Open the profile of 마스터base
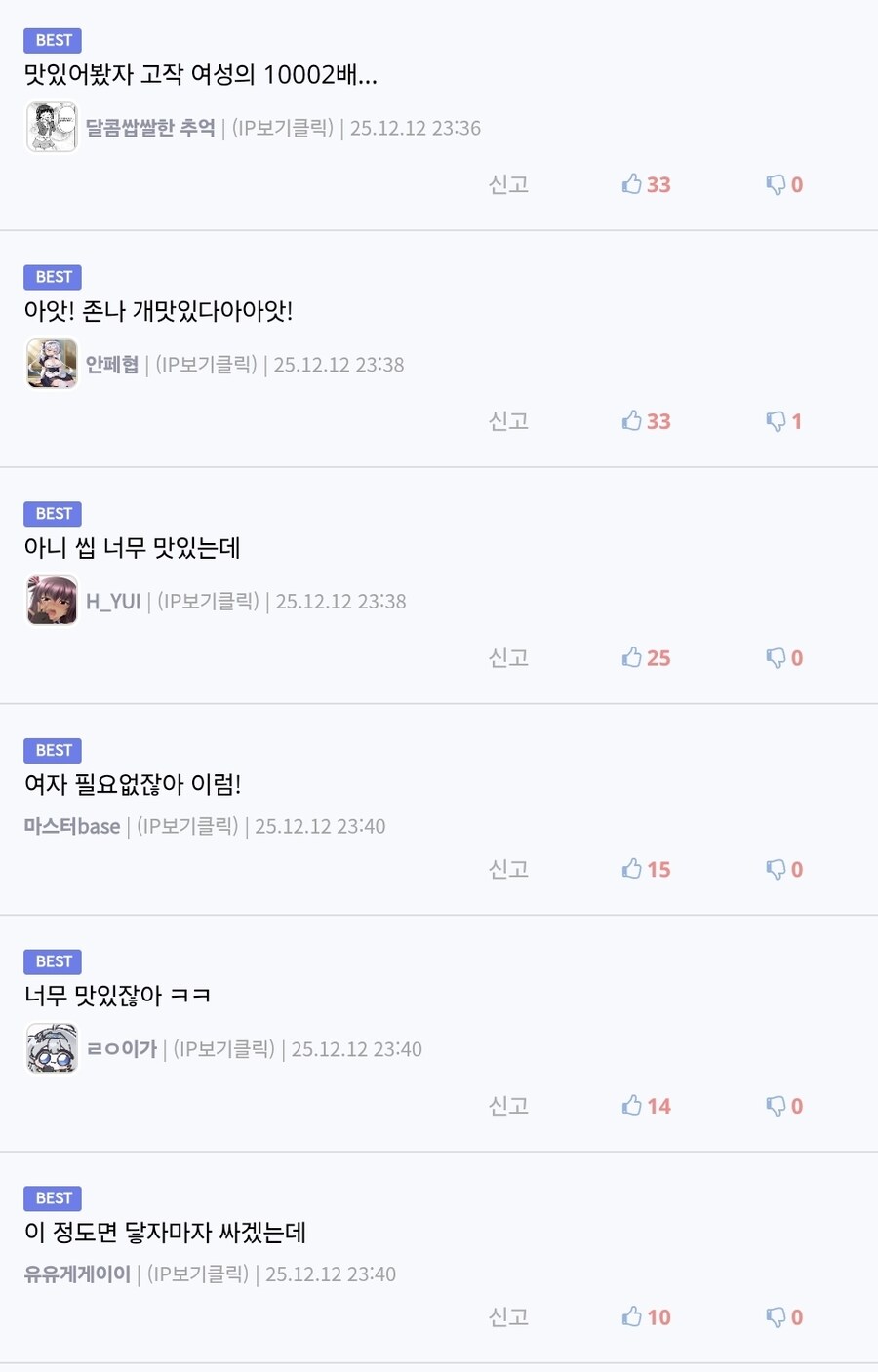This screenshot has width=878, height=1372. [72, 827]
